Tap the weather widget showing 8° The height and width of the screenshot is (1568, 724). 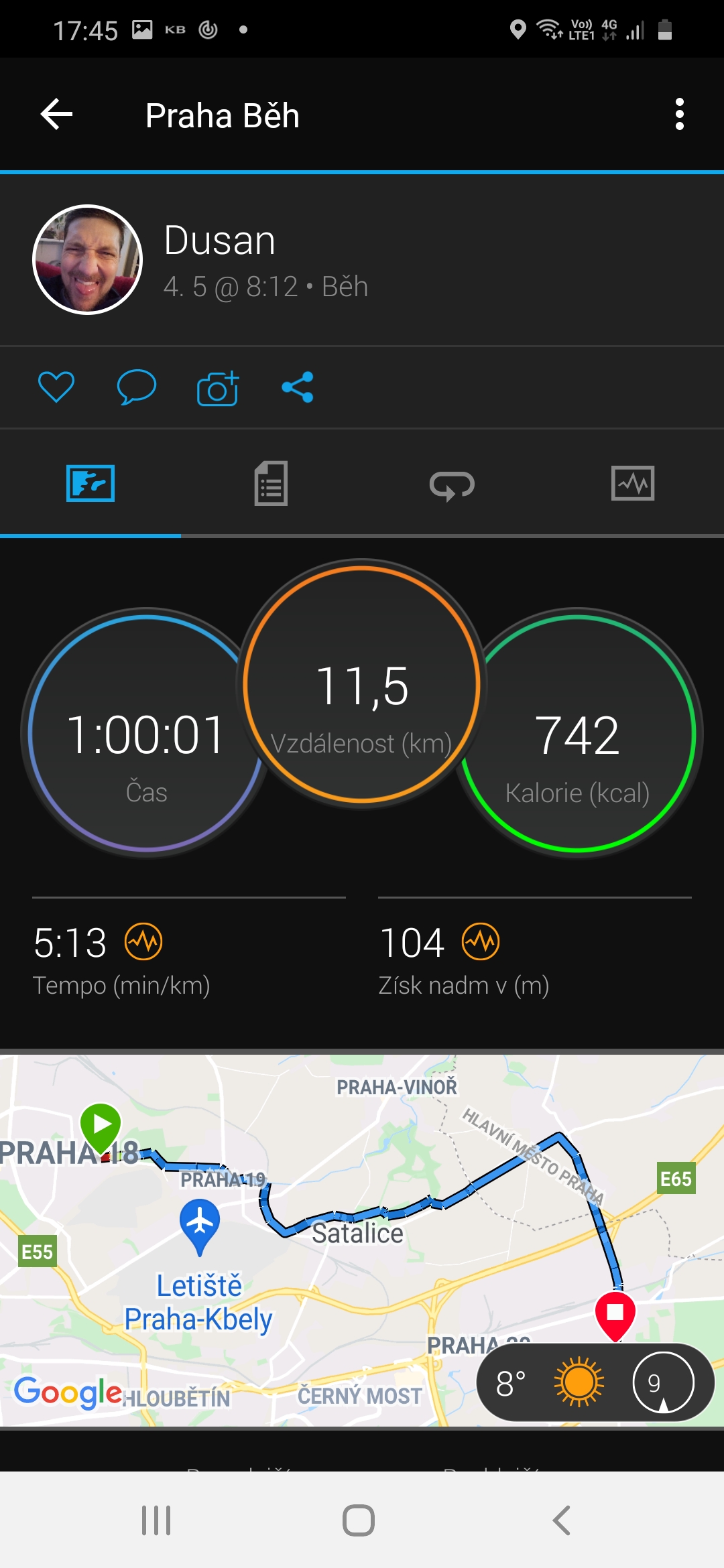(595, 1382)
